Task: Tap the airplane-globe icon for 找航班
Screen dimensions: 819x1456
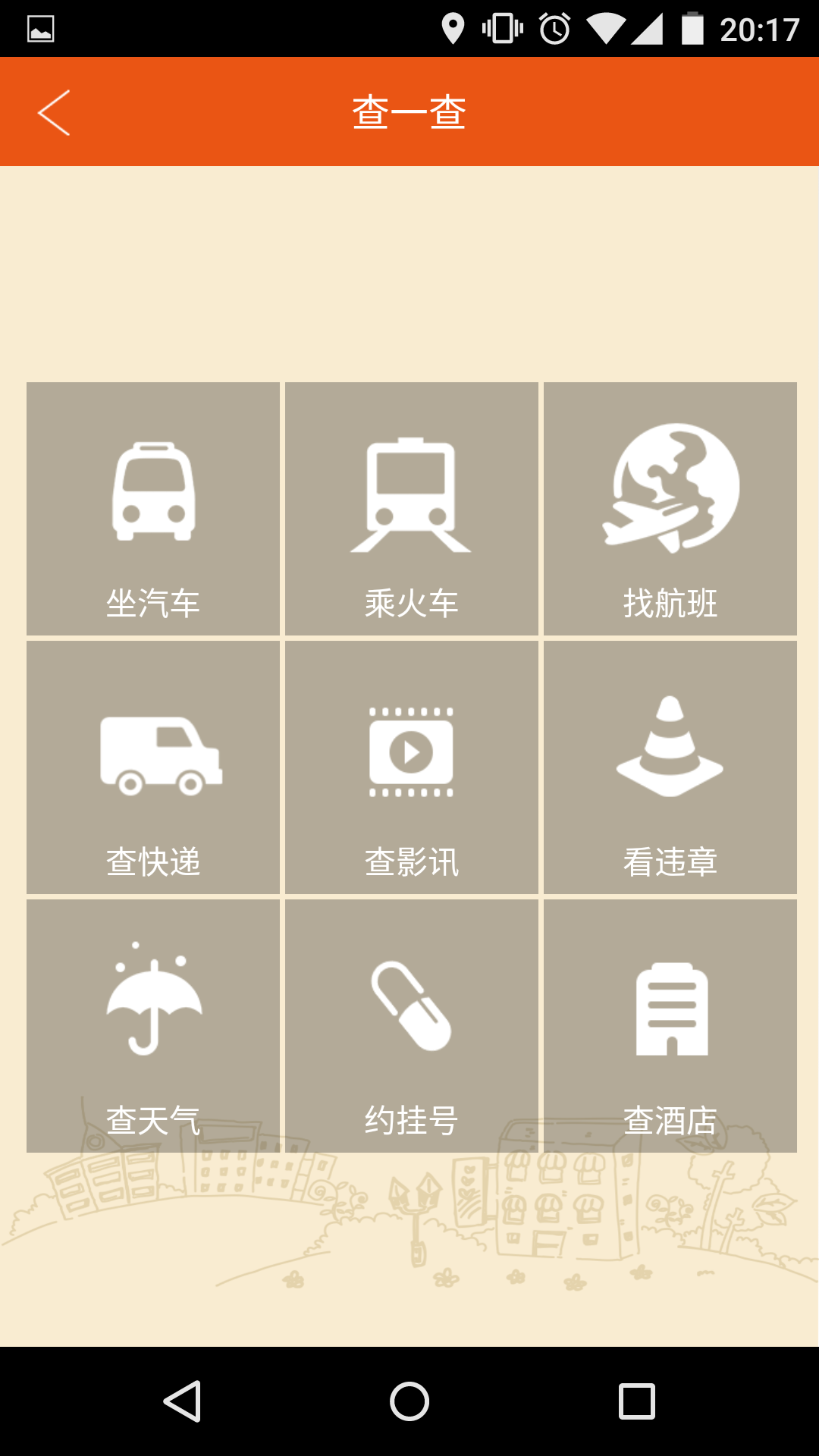Action: pyautogui.click(x=670, y=489)
